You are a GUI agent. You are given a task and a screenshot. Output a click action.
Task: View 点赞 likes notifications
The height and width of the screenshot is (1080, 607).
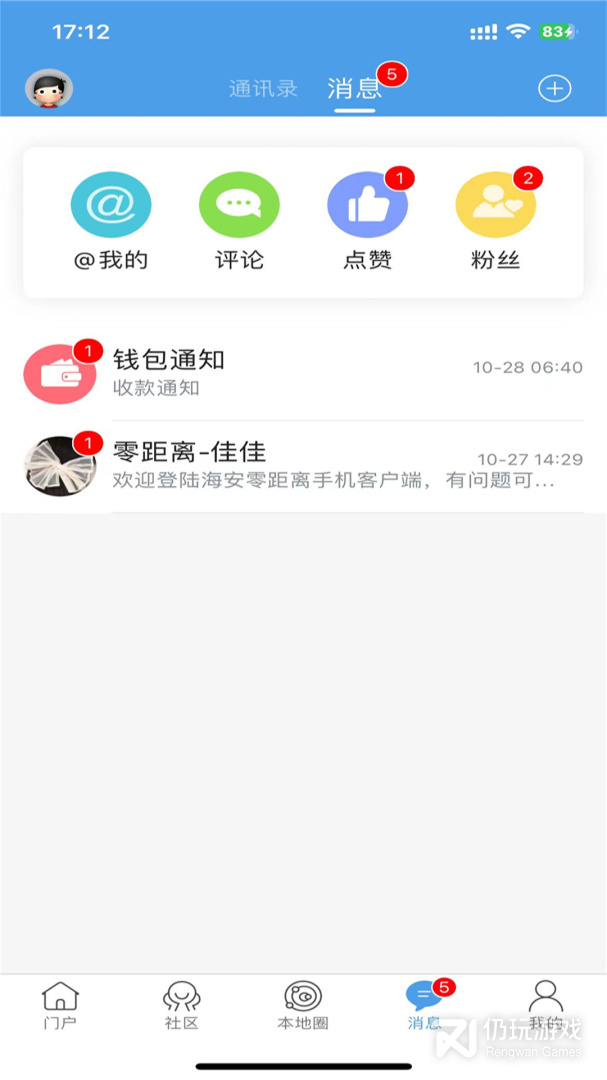[x=367, y=221]
